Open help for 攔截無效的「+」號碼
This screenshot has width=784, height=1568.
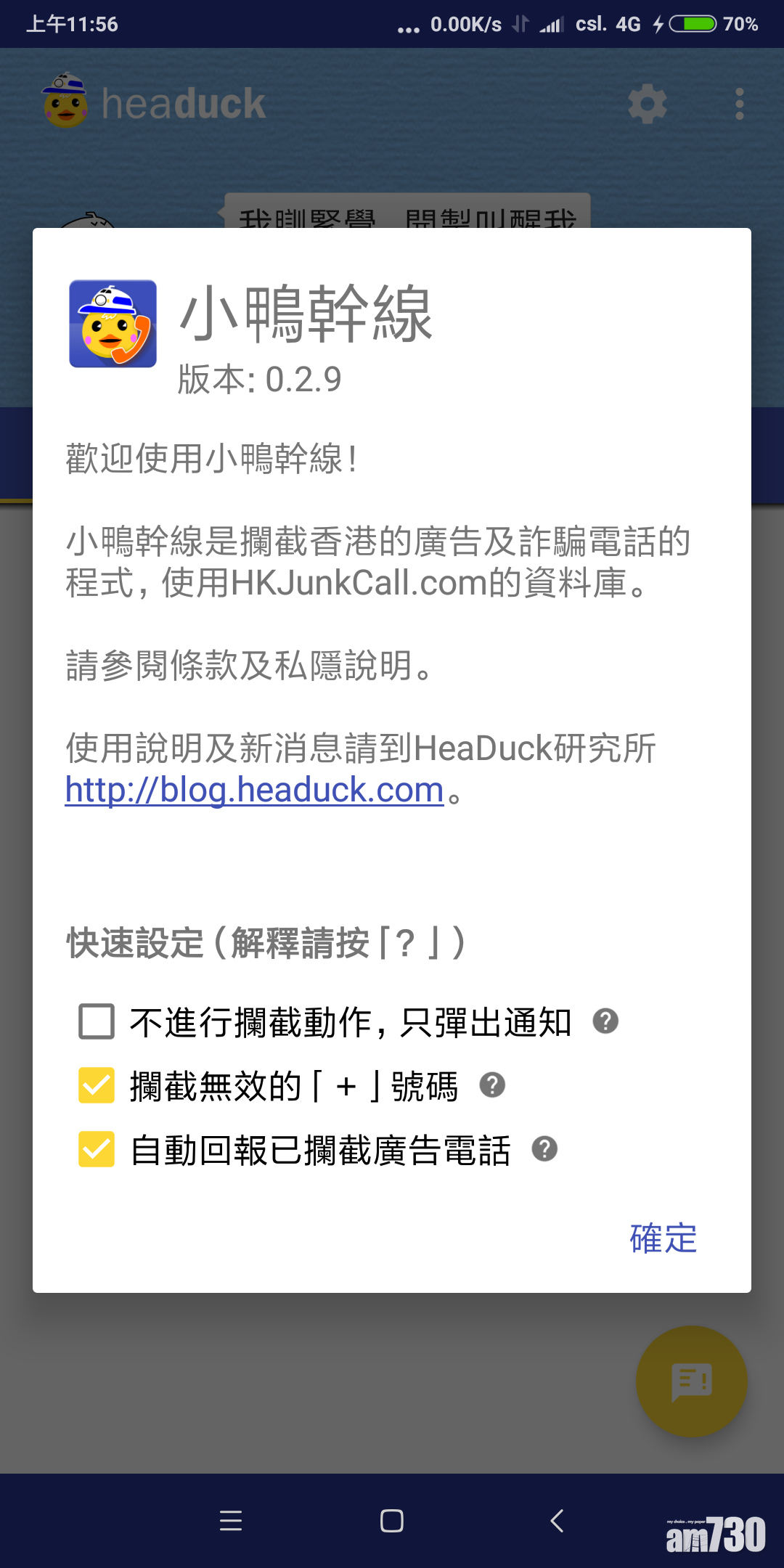point(492,1085)
